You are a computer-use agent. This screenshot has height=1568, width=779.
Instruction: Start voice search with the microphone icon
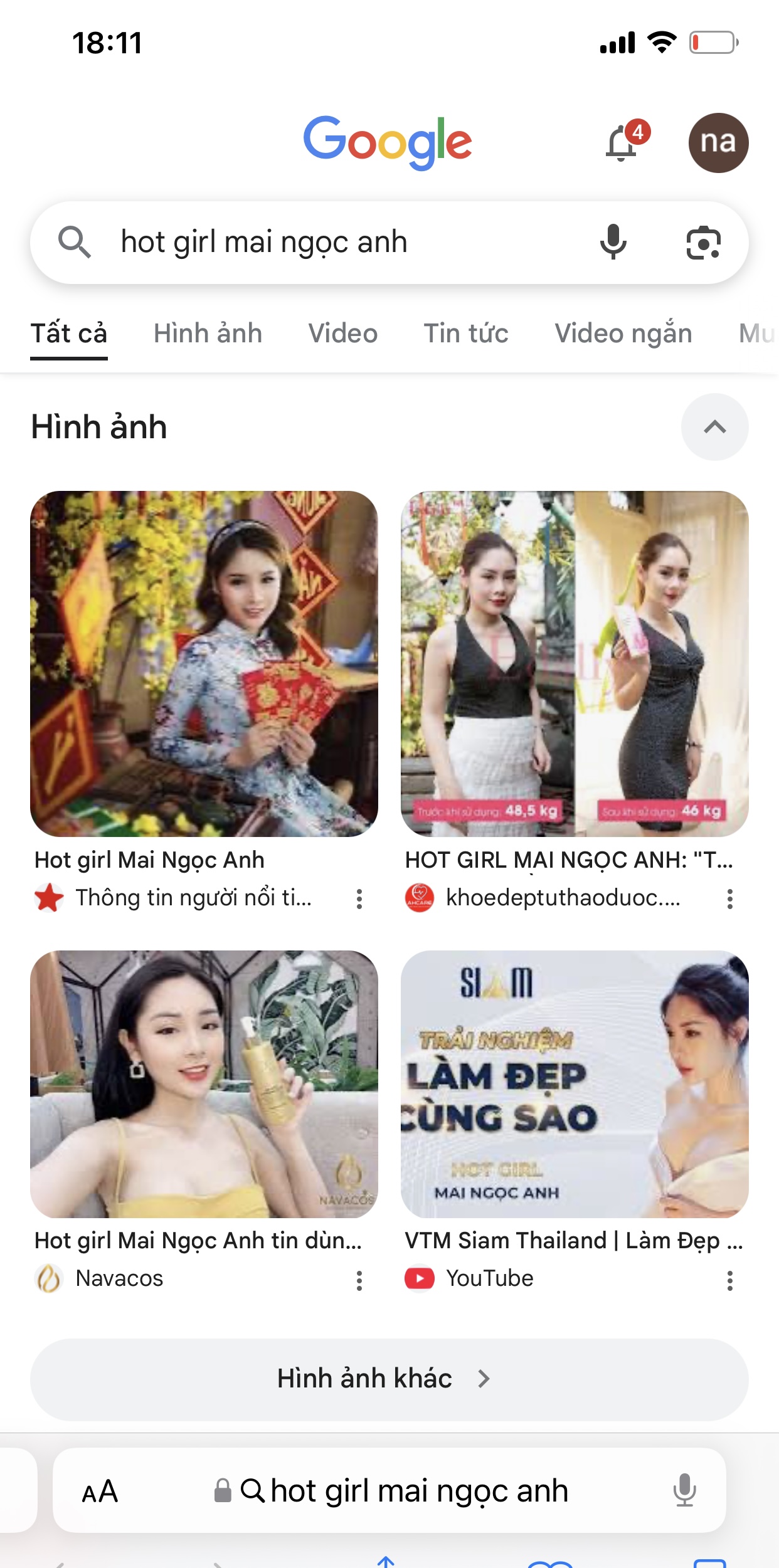(613, 243)
